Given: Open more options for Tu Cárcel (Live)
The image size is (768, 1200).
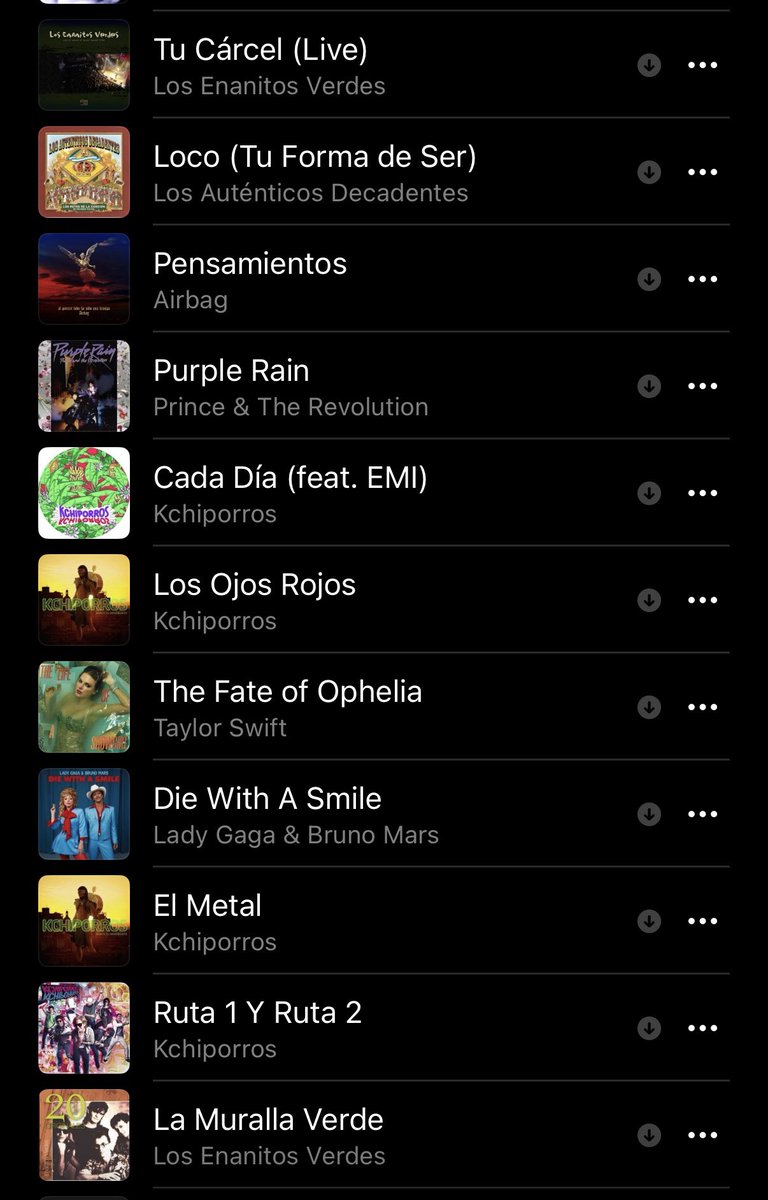Looking at the screenshot, I should pyautogui.click(x=702, y=65).
